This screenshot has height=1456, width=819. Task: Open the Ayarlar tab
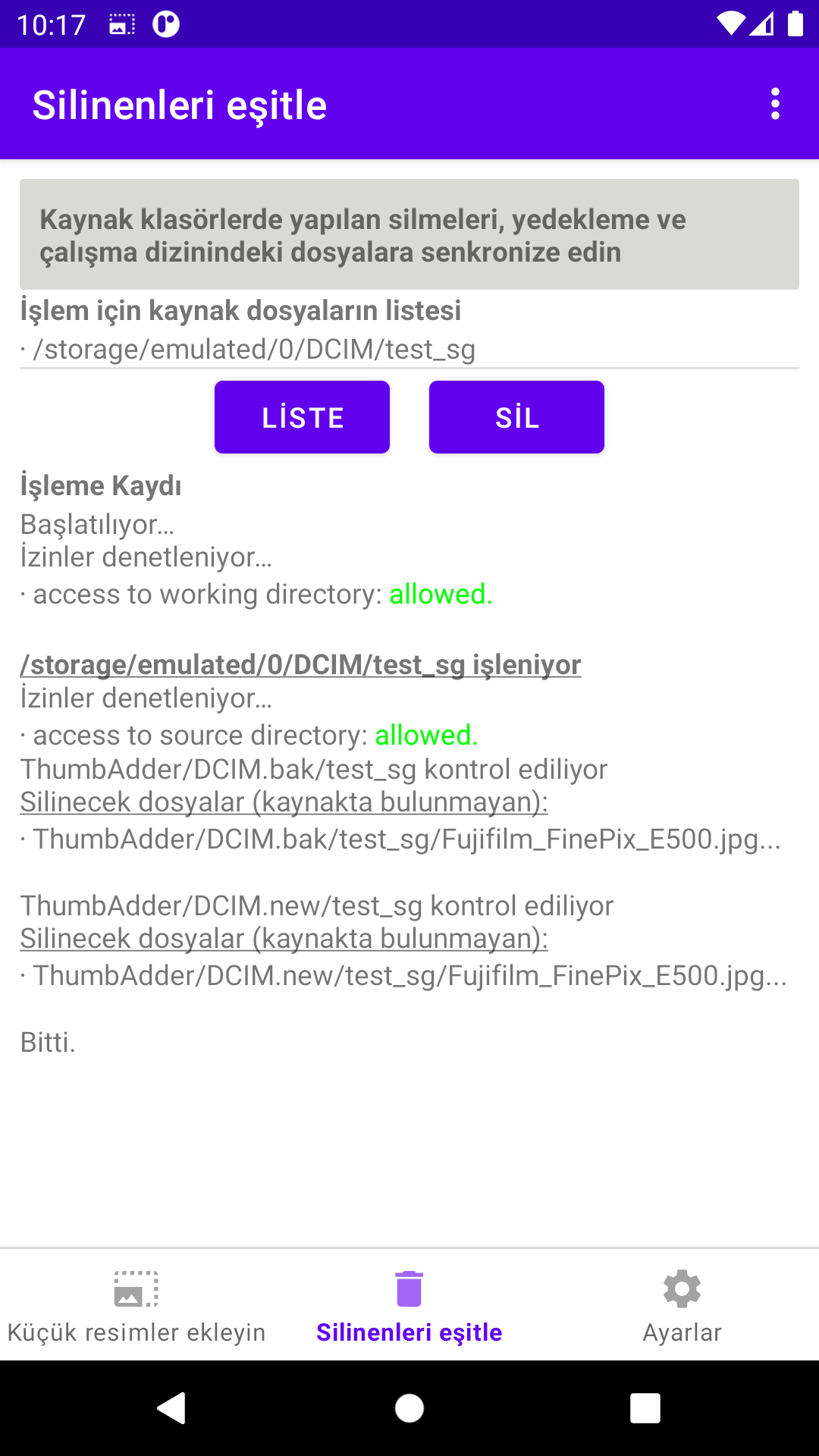tap(682, 1306)
